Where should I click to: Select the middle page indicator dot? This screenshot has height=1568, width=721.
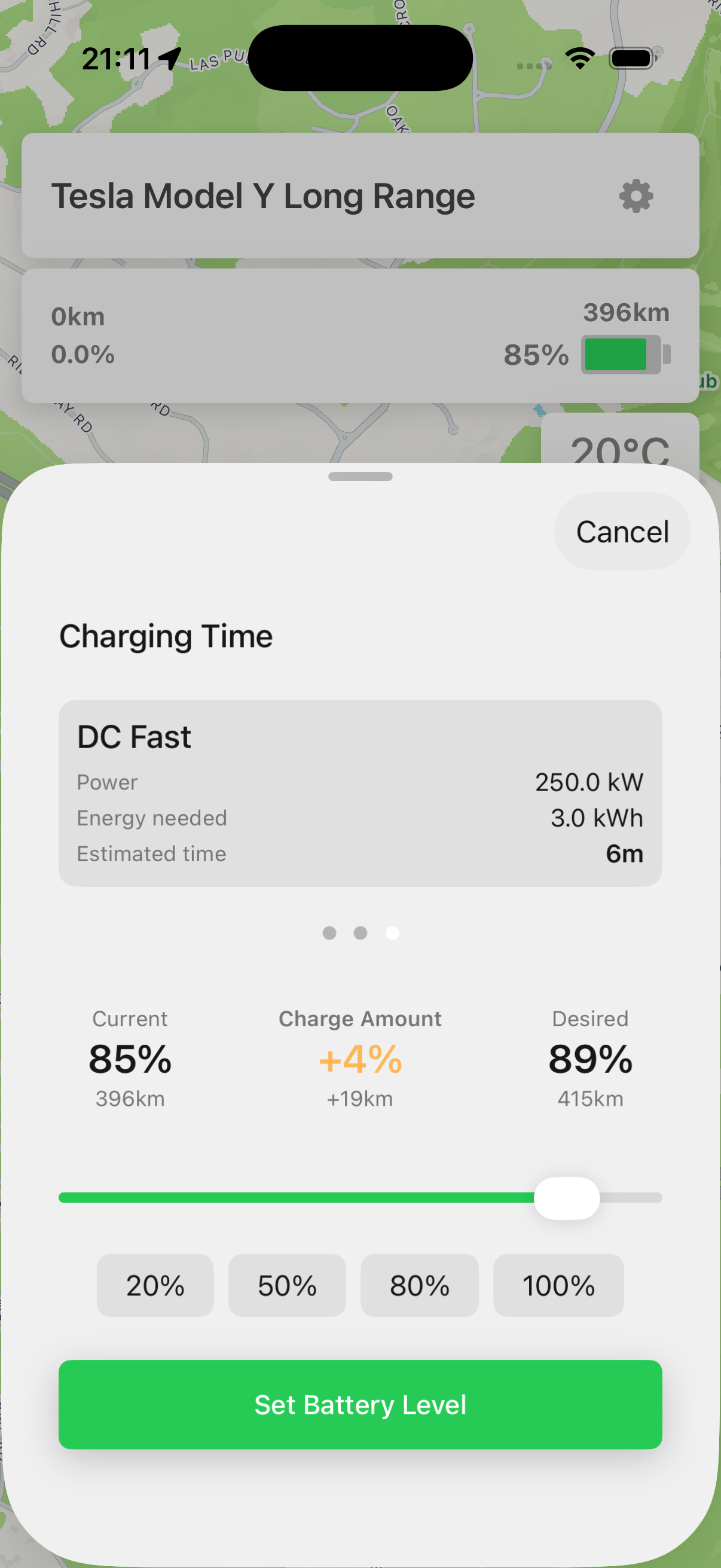point(360,933)
